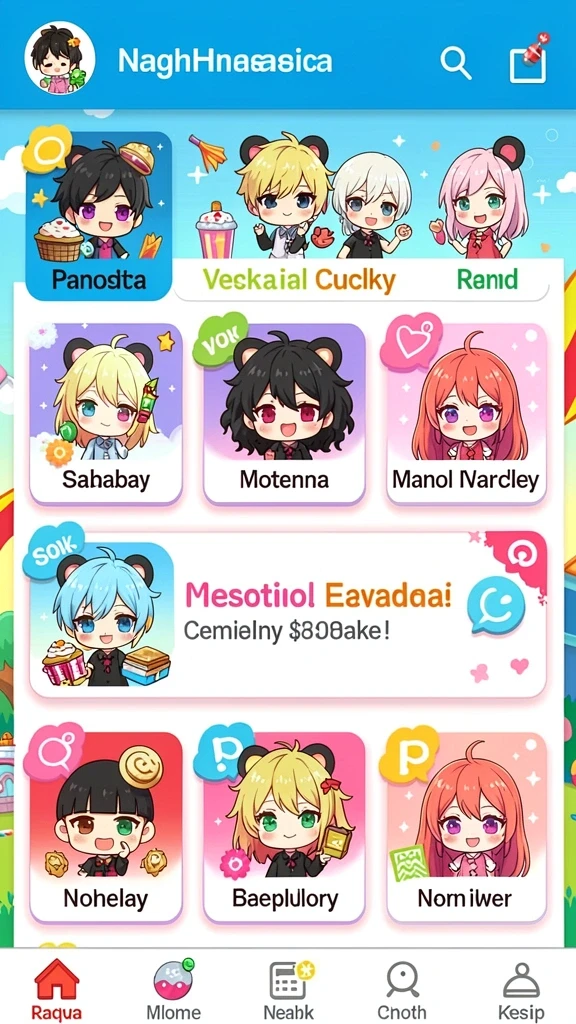Open the profile avatar in the header
This screenshot has height=1024, width=576.
tap(60, 59)
